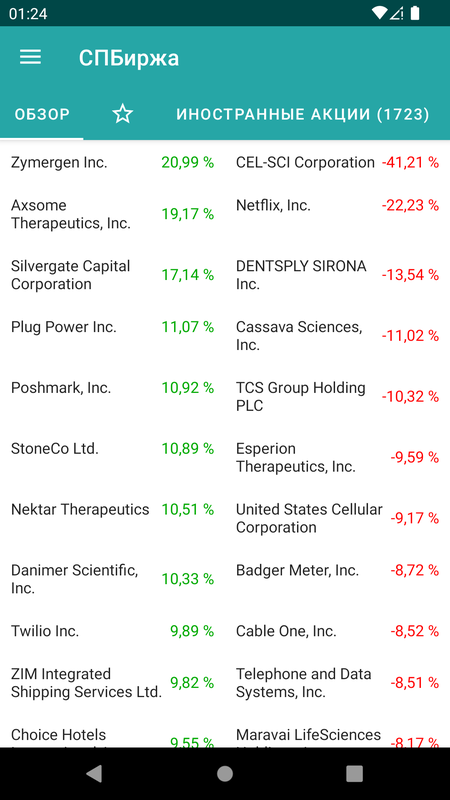Viewport: 450px width, 800px height.
Task: Tap the system home button
Action: pos(225,773)
